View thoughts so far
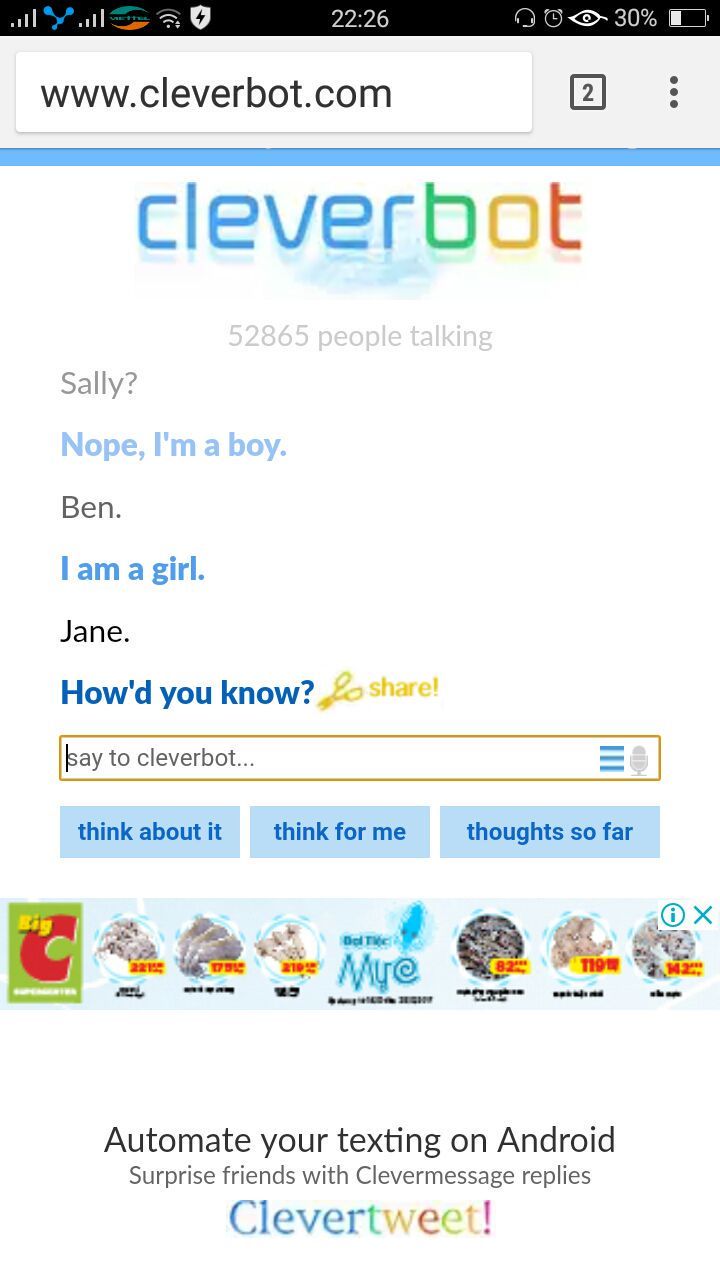720x1280 pixels. point(550,832)
